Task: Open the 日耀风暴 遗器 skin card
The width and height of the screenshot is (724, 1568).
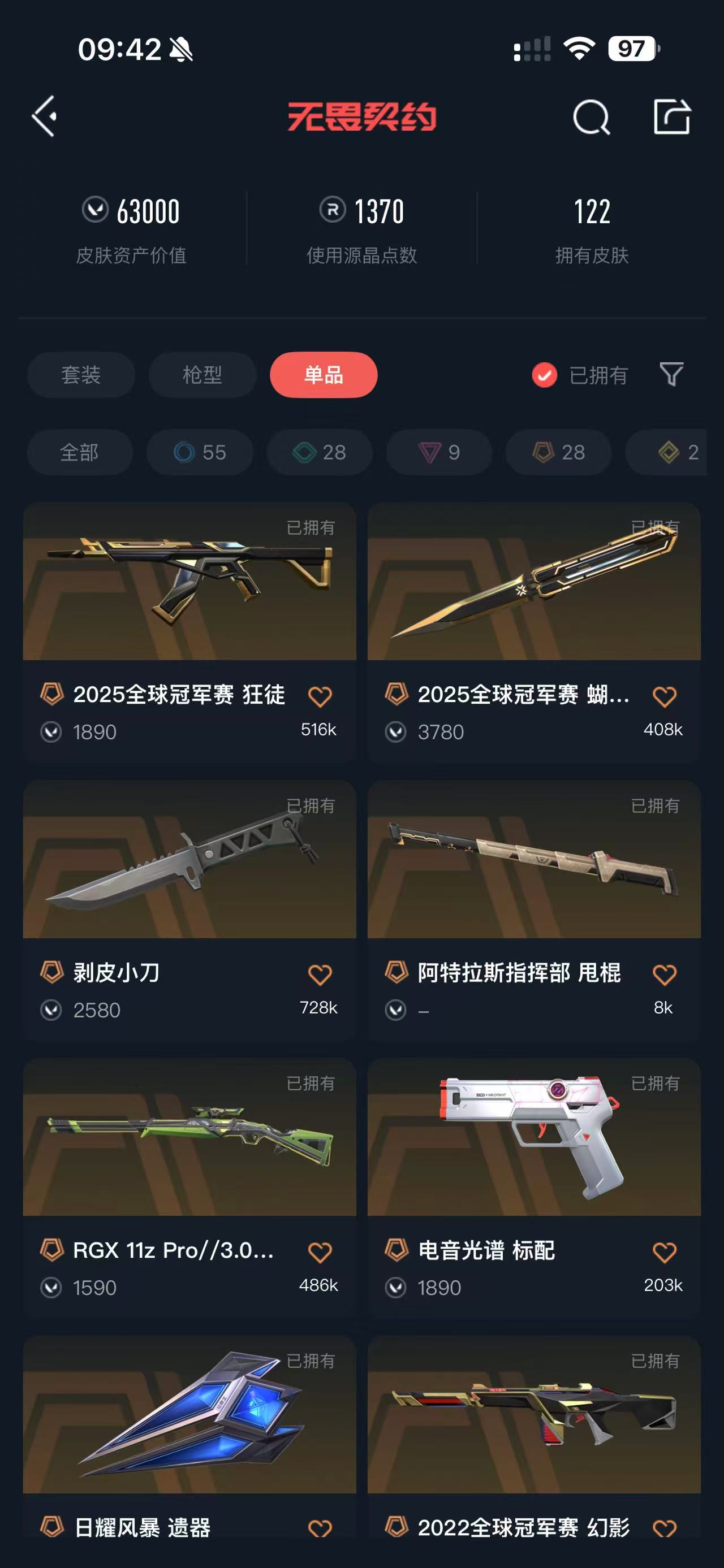Action: (x=189, y=1418)
